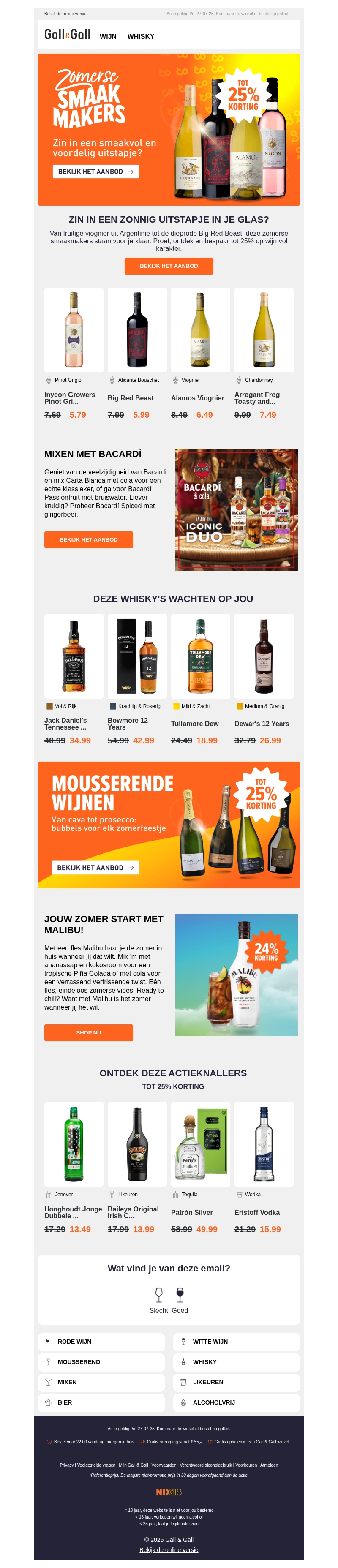Tap Bekijk het aanbod under Bacardí section
The width and height of the screenshot is (338, 1568).
tap(88, 539)
